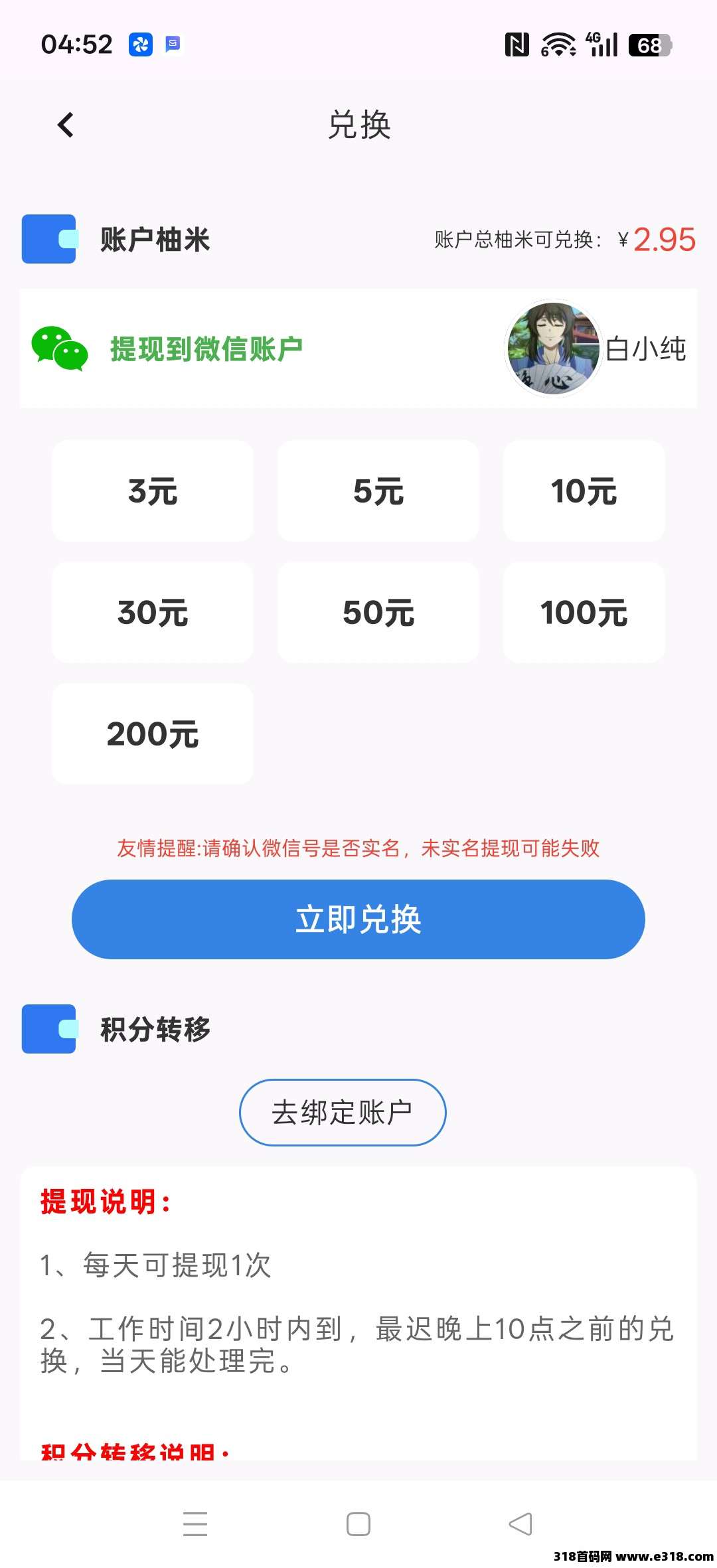
Task: Select the 3元 withdrawal amount
Action: [153, 491]
